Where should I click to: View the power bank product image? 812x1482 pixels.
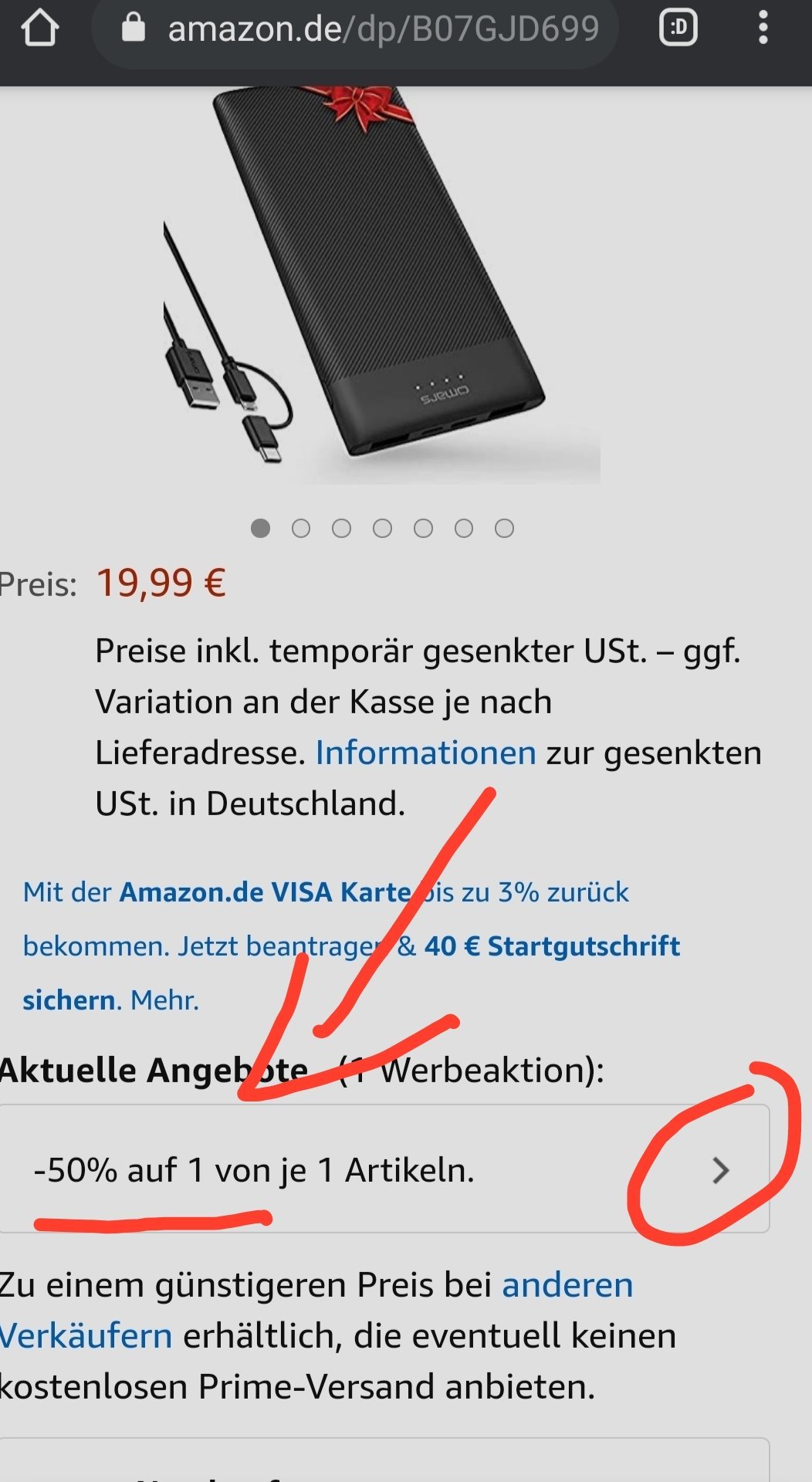(x=382, y=286)
